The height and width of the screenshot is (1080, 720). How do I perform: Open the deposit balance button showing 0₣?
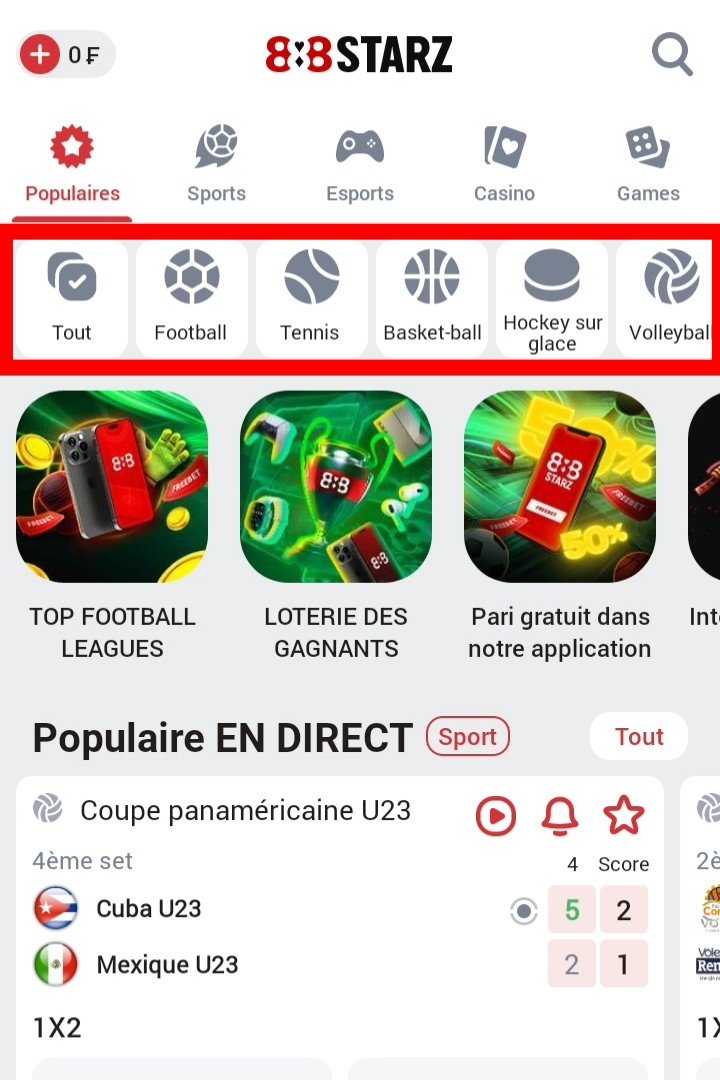[65, 54]
